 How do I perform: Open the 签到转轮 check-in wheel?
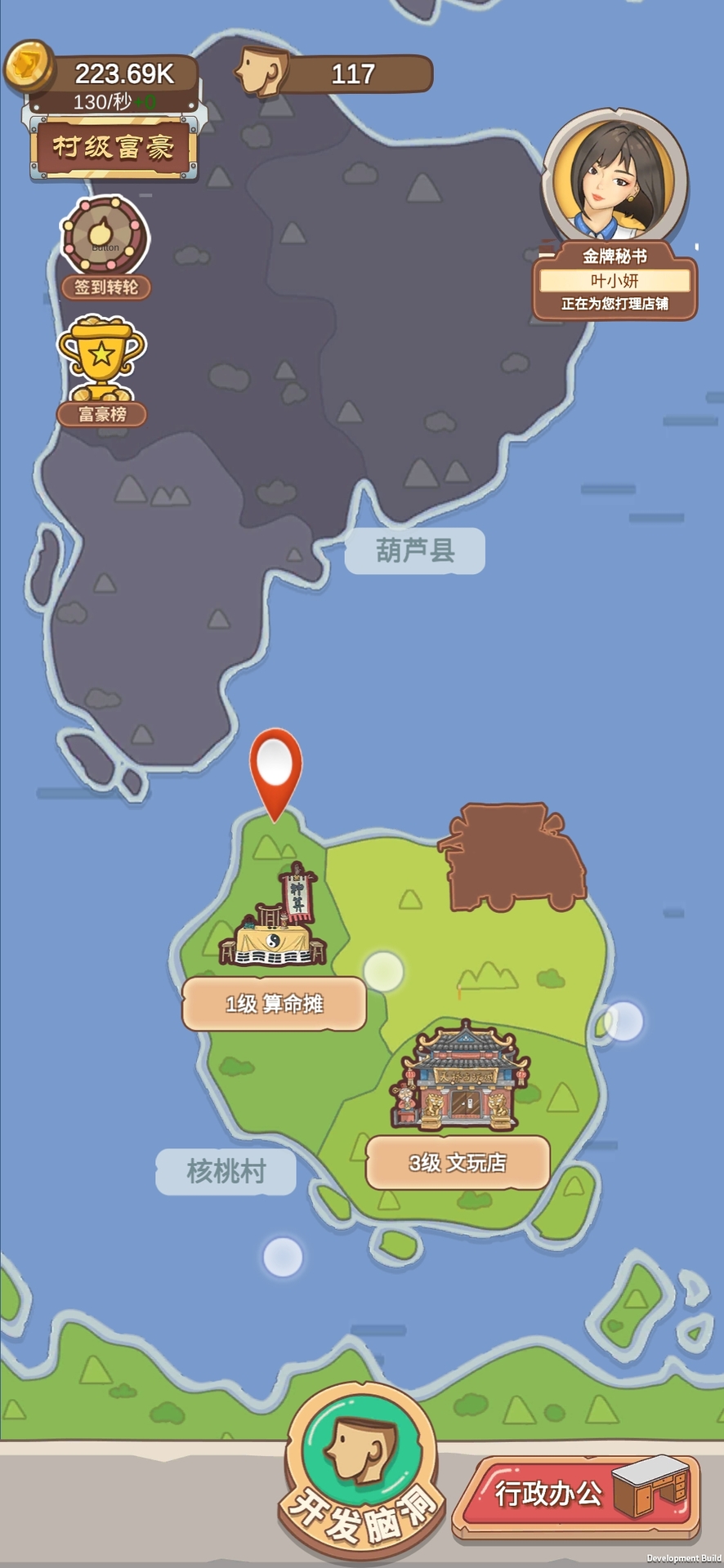tap(105, 244)
